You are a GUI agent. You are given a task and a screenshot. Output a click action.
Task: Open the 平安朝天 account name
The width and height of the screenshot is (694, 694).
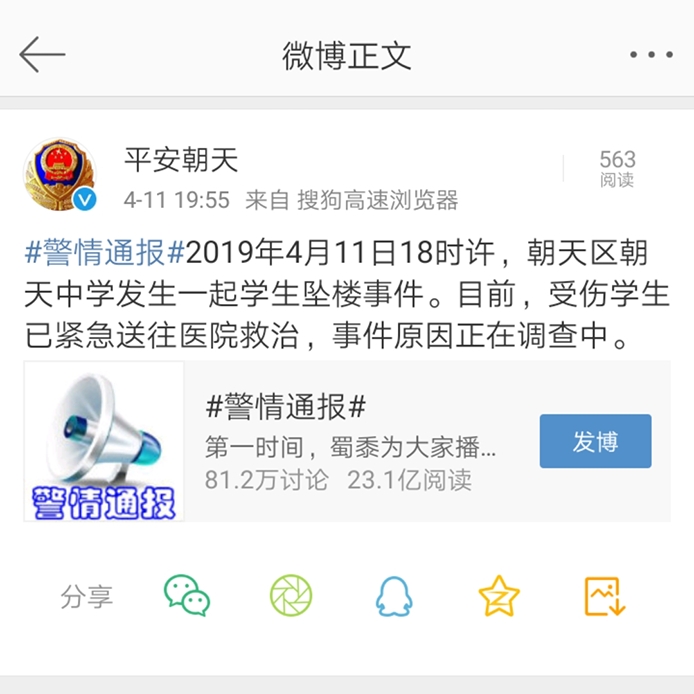click(181, 158)
